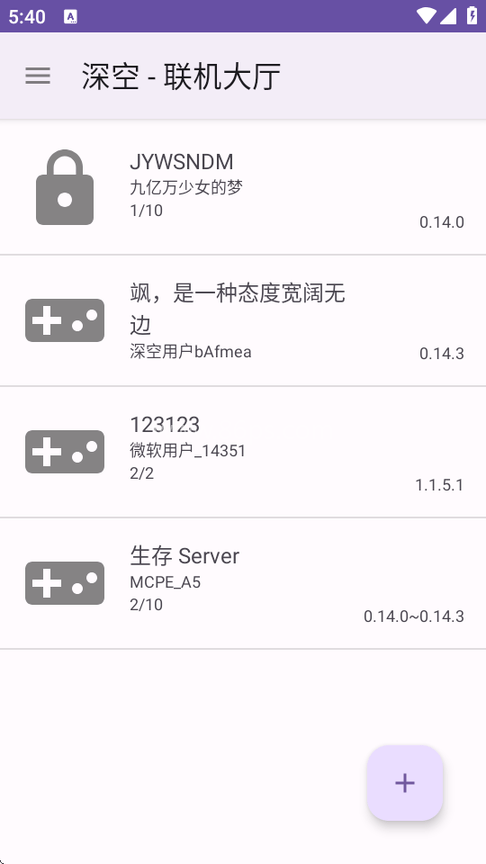Join the room hosted by 深空用户bAfmea
486x864 pixels.
(243, 321)
